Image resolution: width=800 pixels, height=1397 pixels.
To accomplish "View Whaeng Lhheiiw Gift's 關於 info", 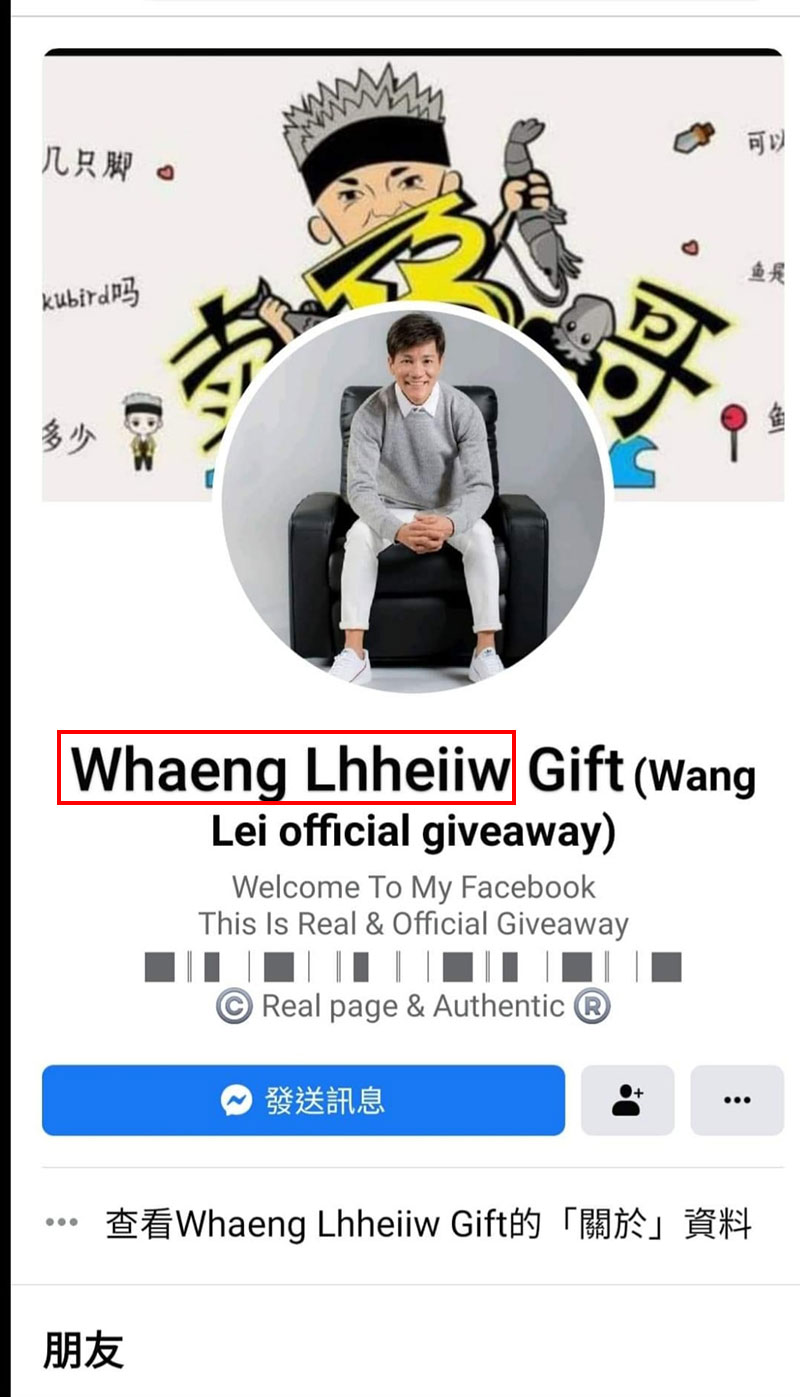I will pyautogui.click(x=428, y=1224).
